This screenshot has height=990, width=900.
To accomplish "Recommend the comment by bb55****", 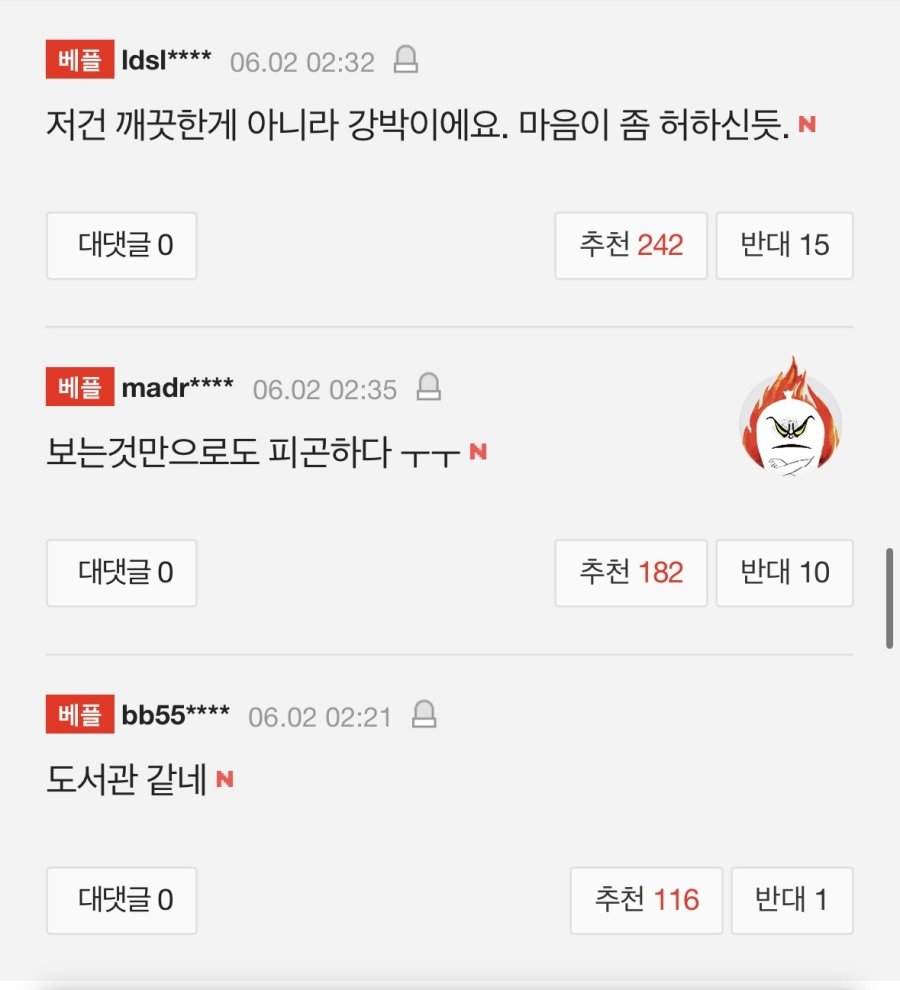I will coord(646,900).
